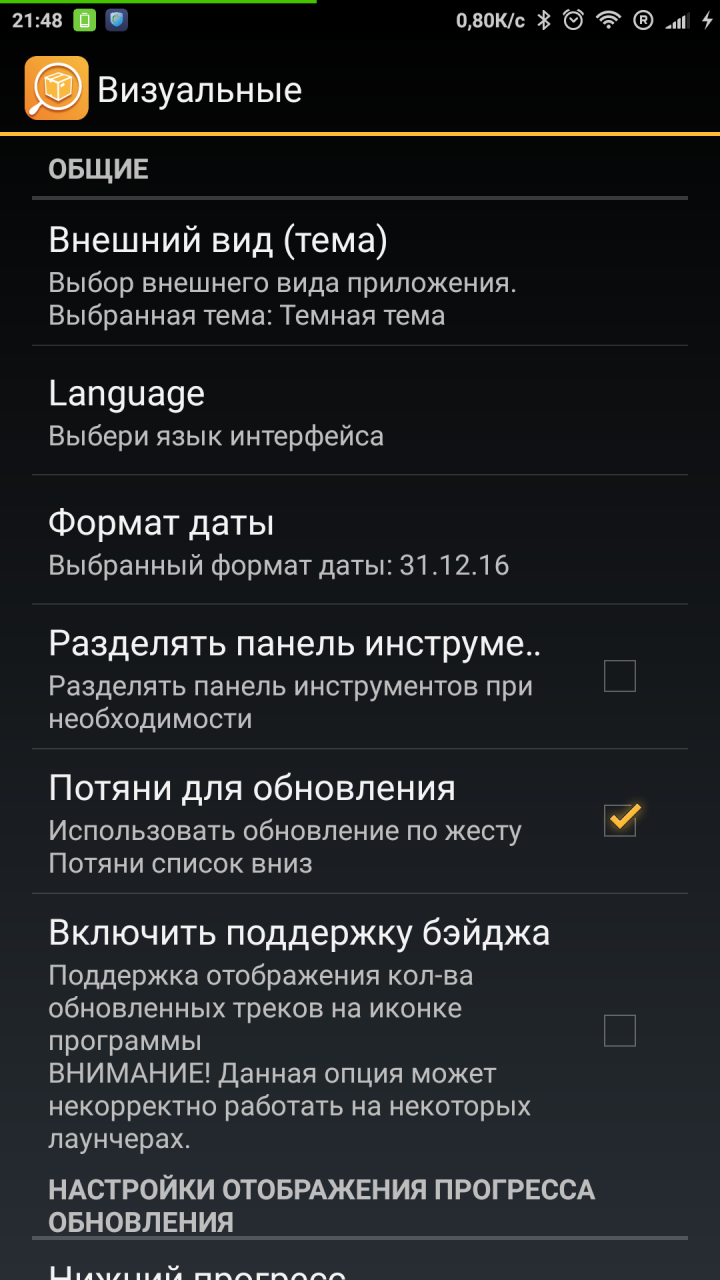Enable Разделять панель инструментов checkbox

pyautogui.click(x=619, y=677)
